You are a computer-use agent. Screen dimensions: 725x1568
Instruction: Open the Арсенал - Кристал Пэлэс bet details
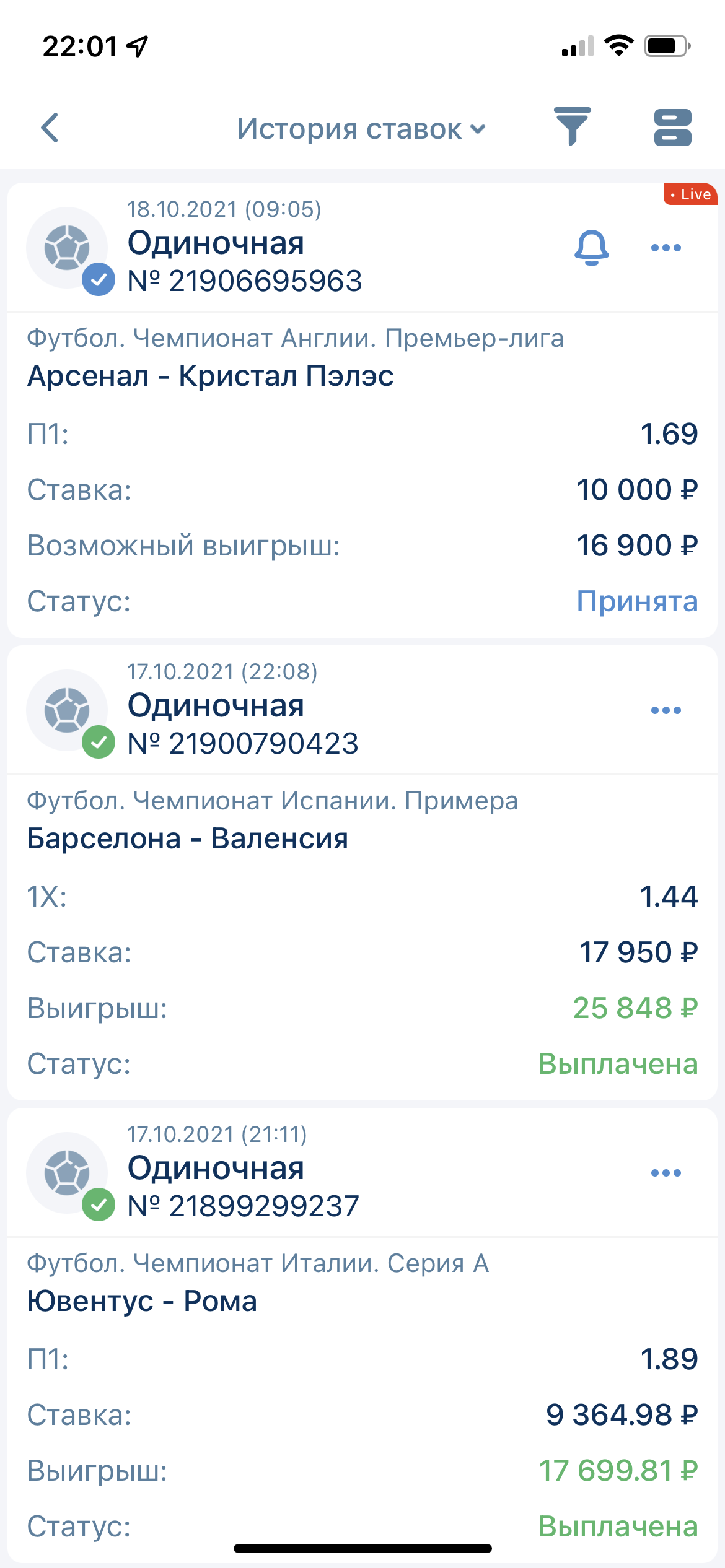click(x=211, y=377)
